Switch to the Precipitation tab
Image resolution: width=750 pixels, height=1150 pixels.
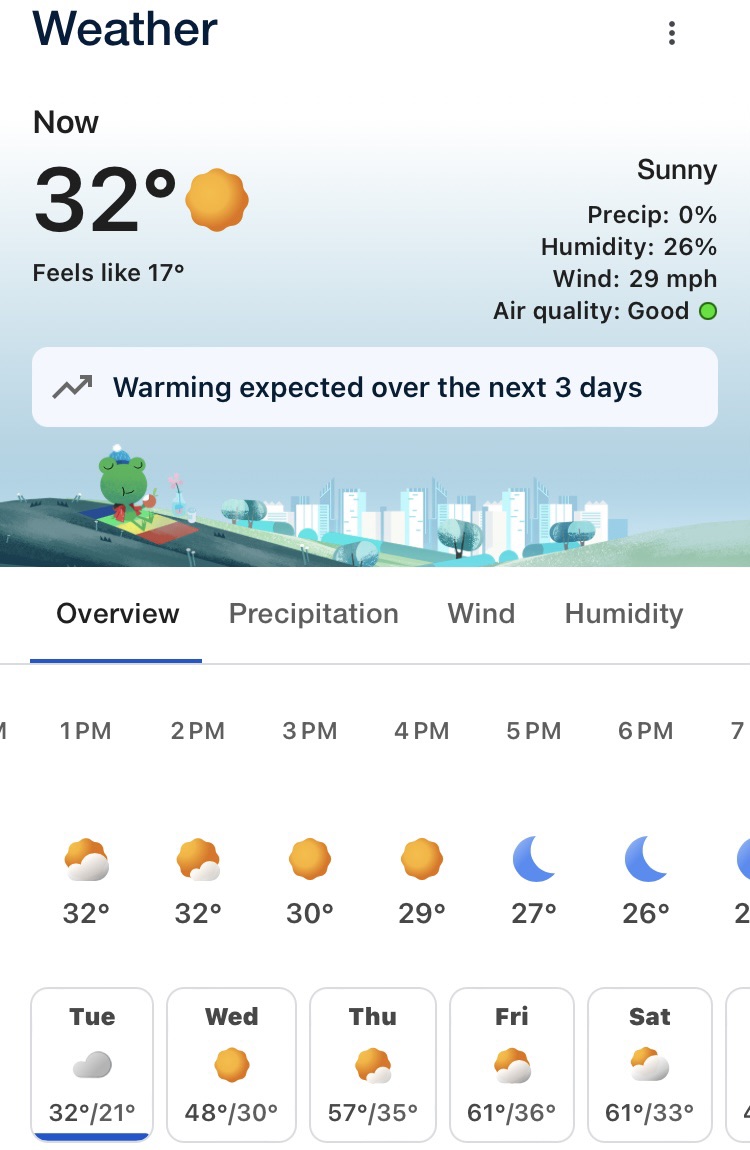pyautogui.click(x=314, y=614)
